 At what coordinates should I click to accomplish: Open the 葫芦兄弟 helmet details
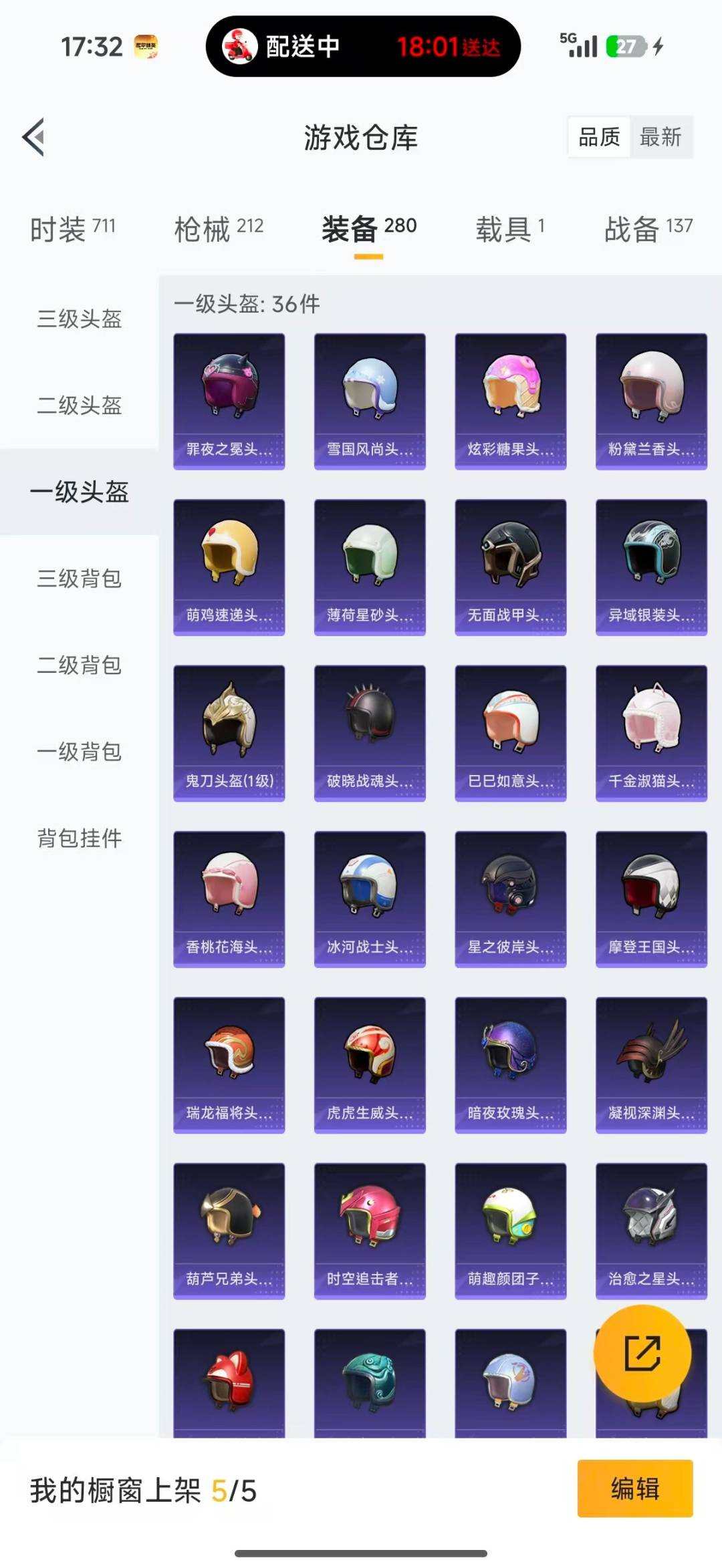pyautogui.click(x=228, y=1229)
